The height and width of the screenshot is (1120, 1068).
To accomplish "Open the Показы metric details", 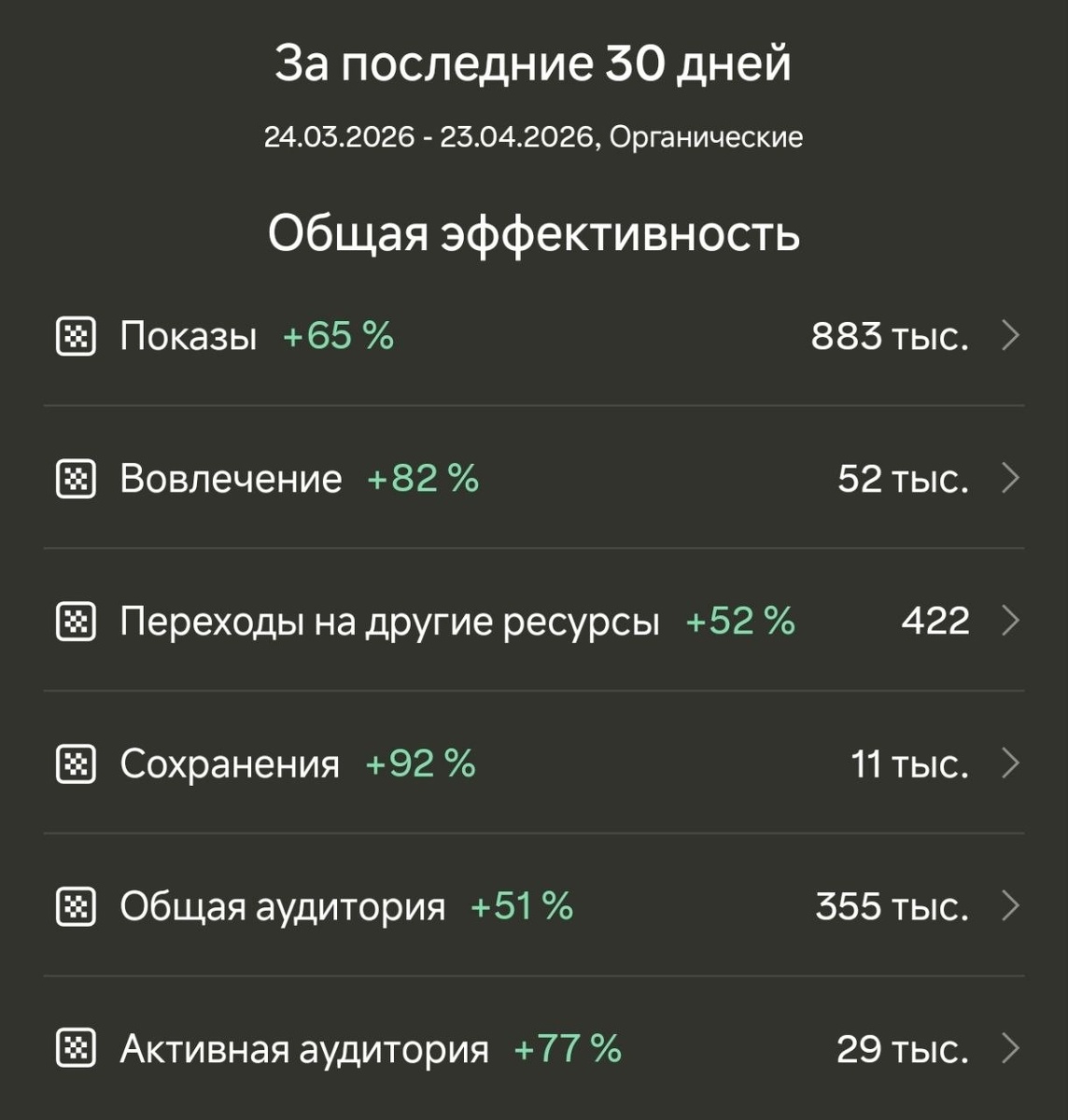I will point(533,336).
